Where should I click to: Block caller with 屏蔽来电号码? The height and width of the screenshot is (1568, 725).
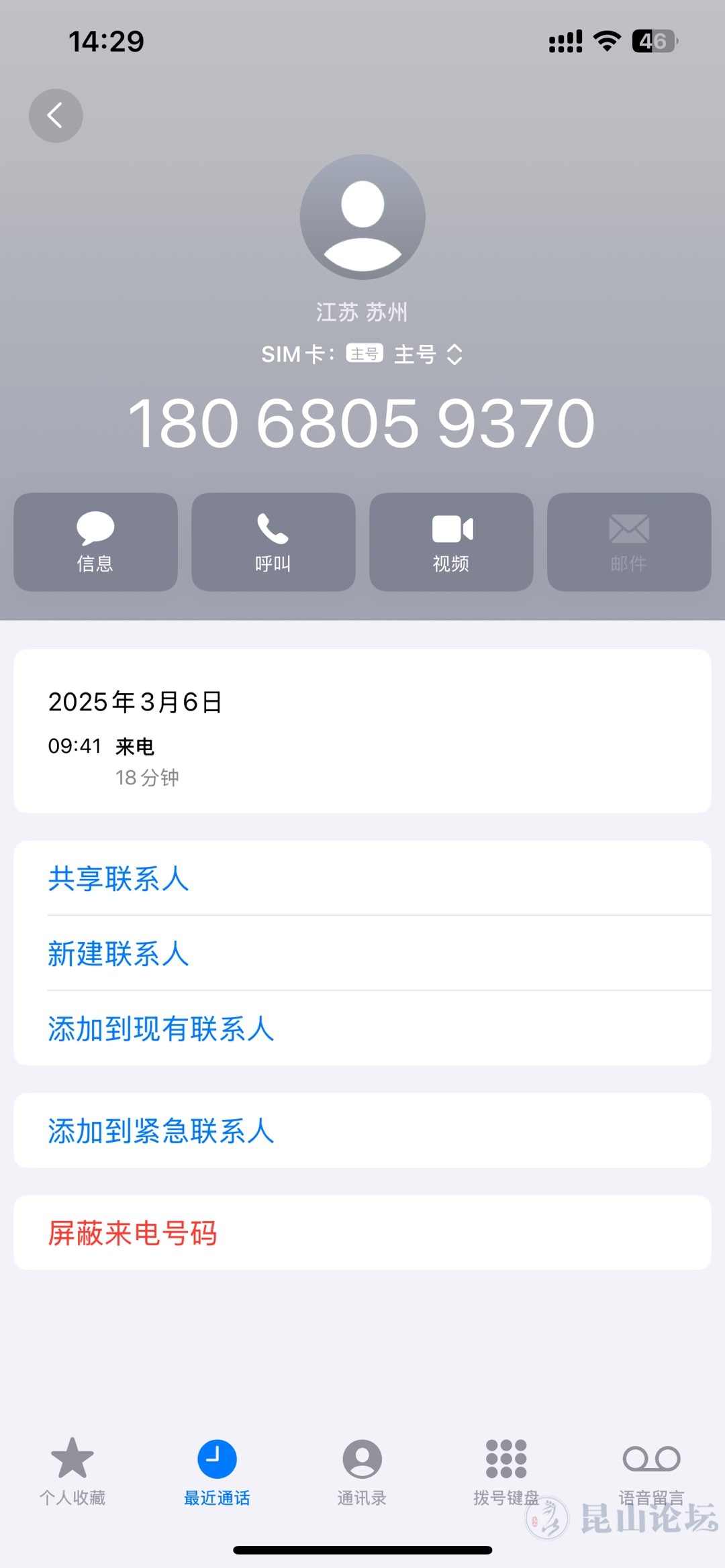click(x=132, y=1233)
